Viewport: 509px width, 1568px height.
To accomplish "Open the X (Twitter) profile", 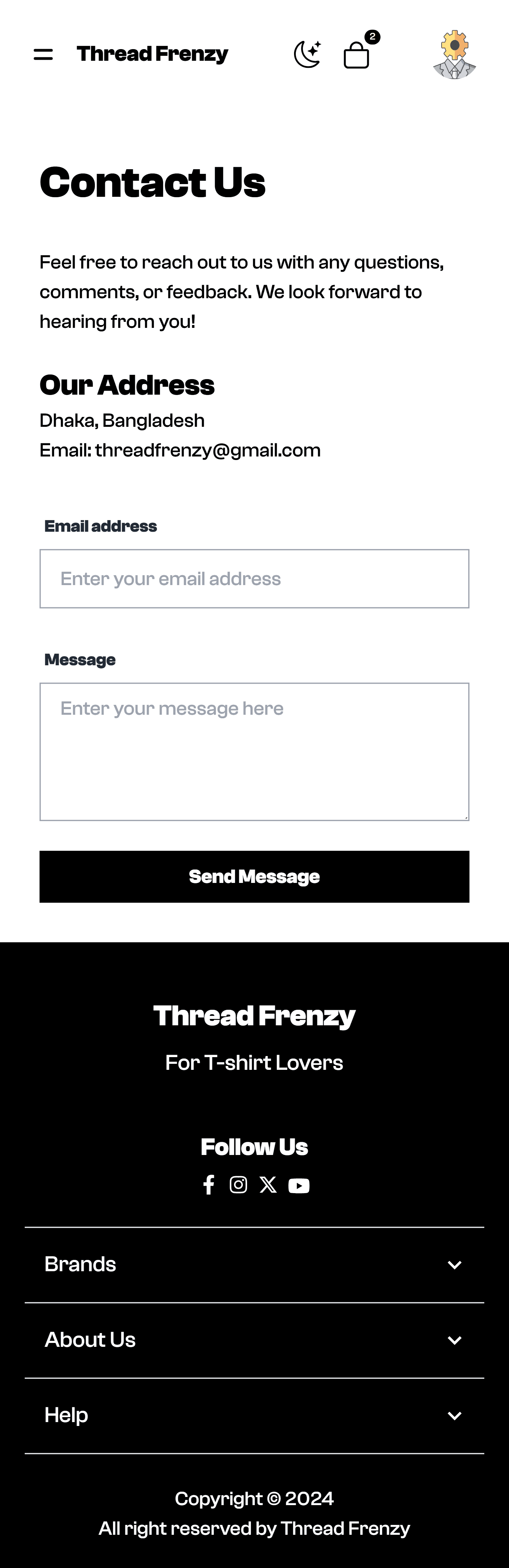I will [268, 1185].
